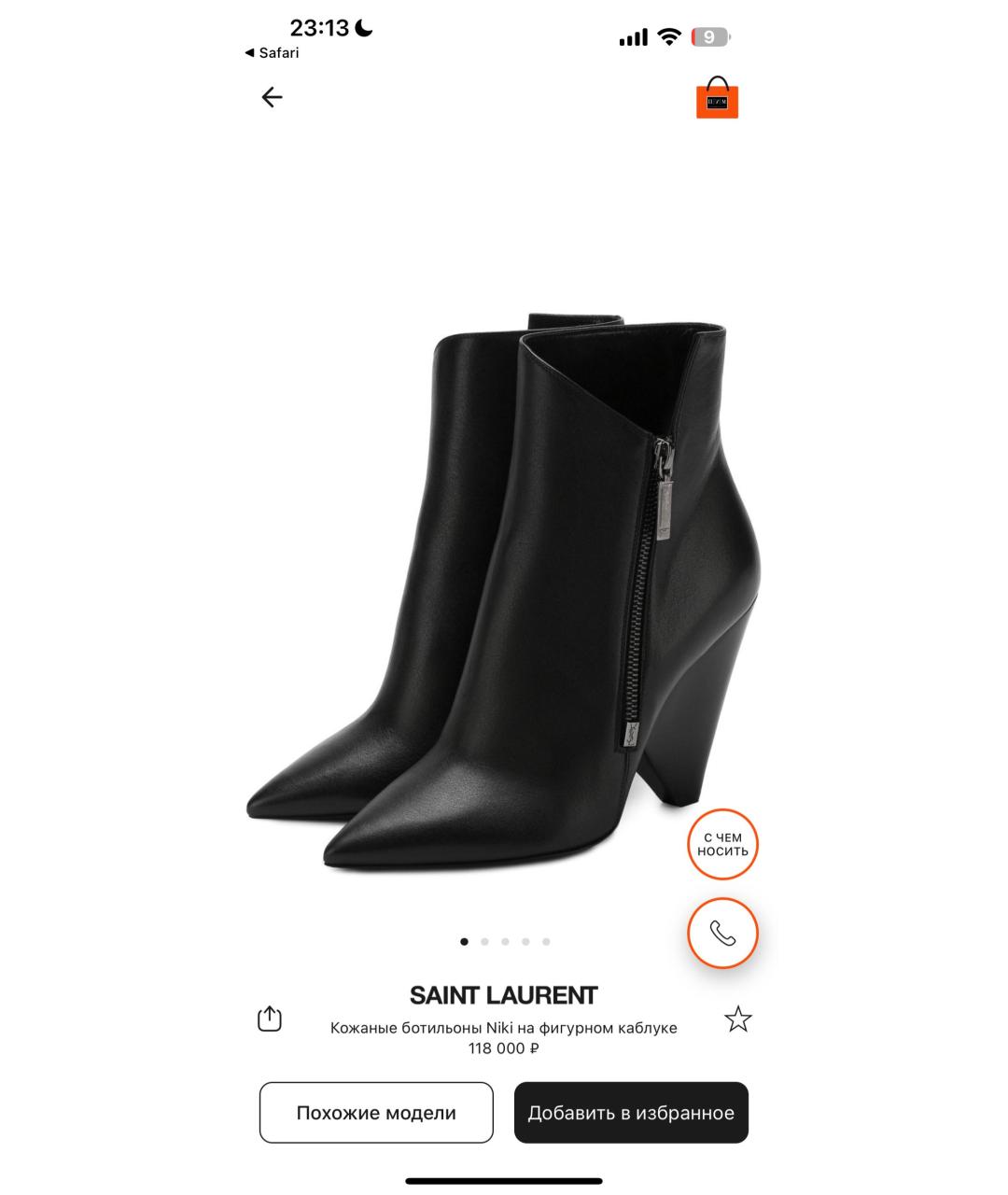Go back with the arrow icon
1008x1195 pixels.
point(272,97)
